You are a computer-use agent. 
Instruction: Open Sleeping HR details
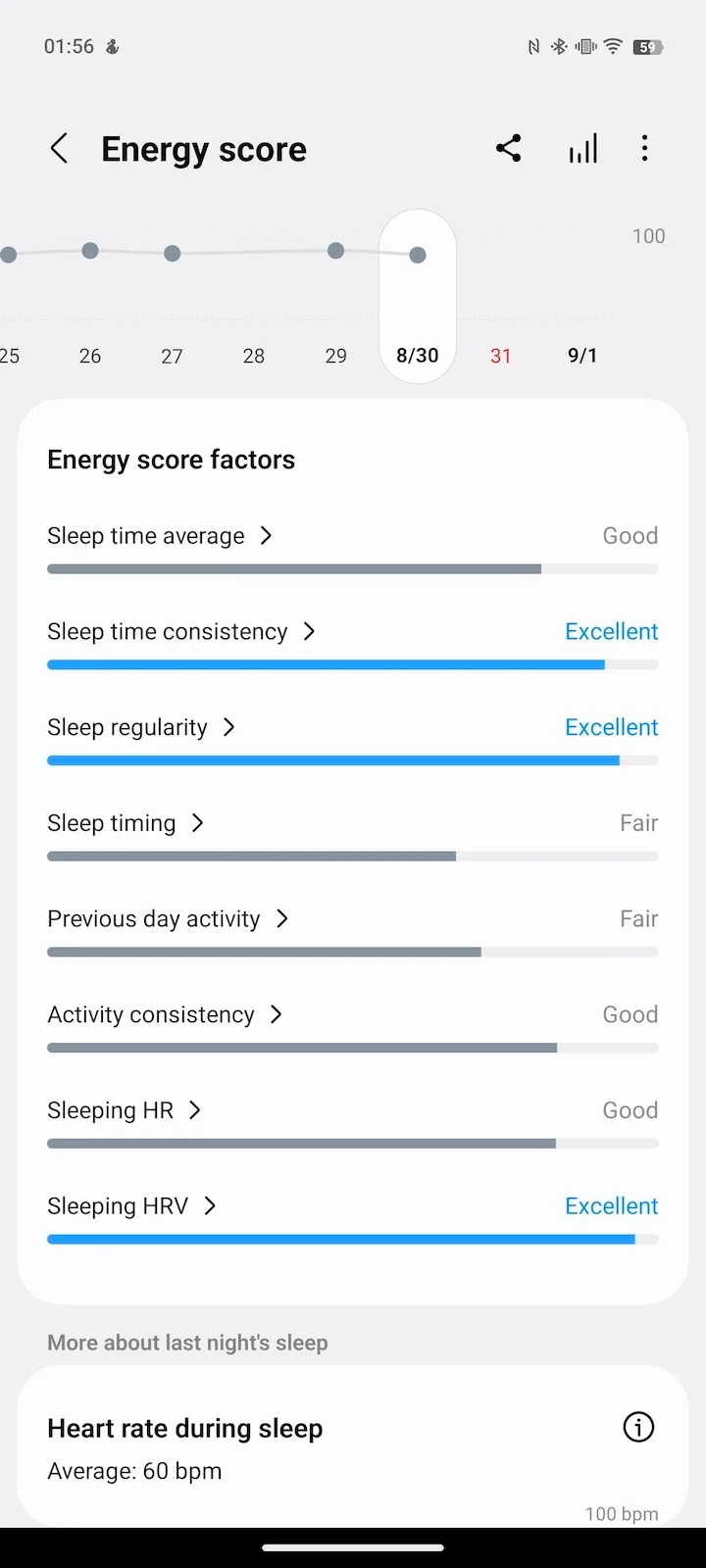124,1110
